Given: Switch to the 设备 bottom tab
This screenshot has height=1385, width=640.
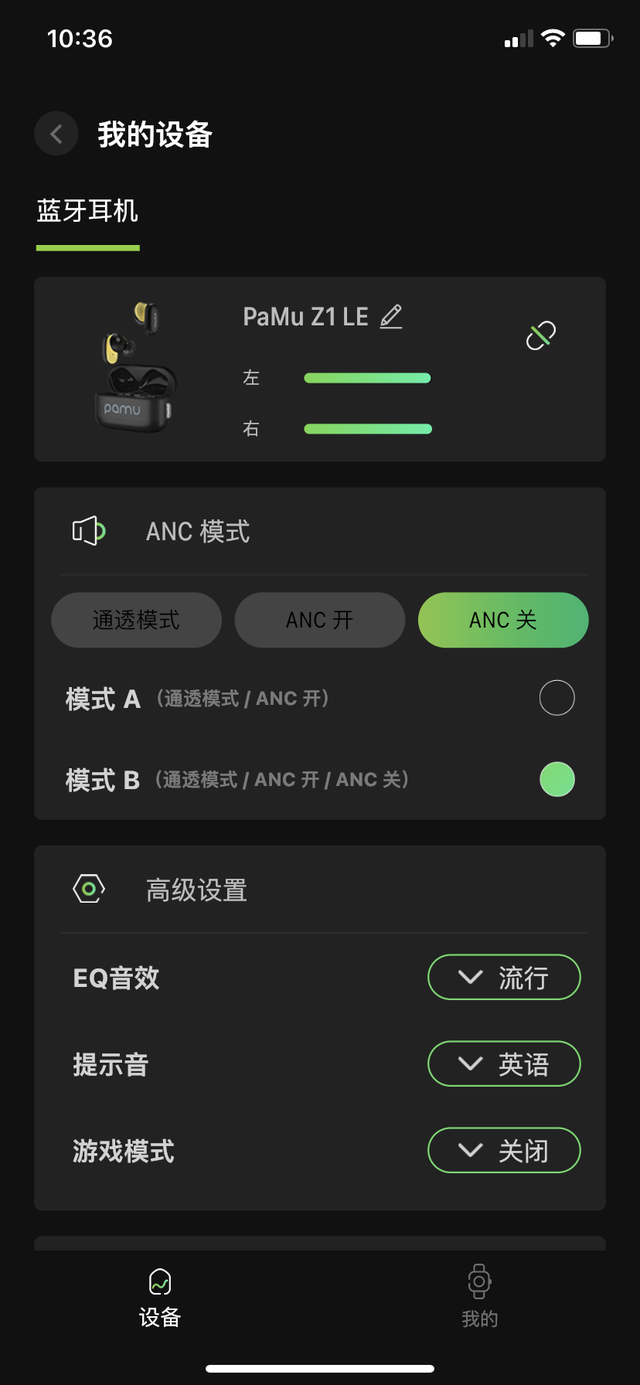Looking at the screenshot, I should 160,1297.
